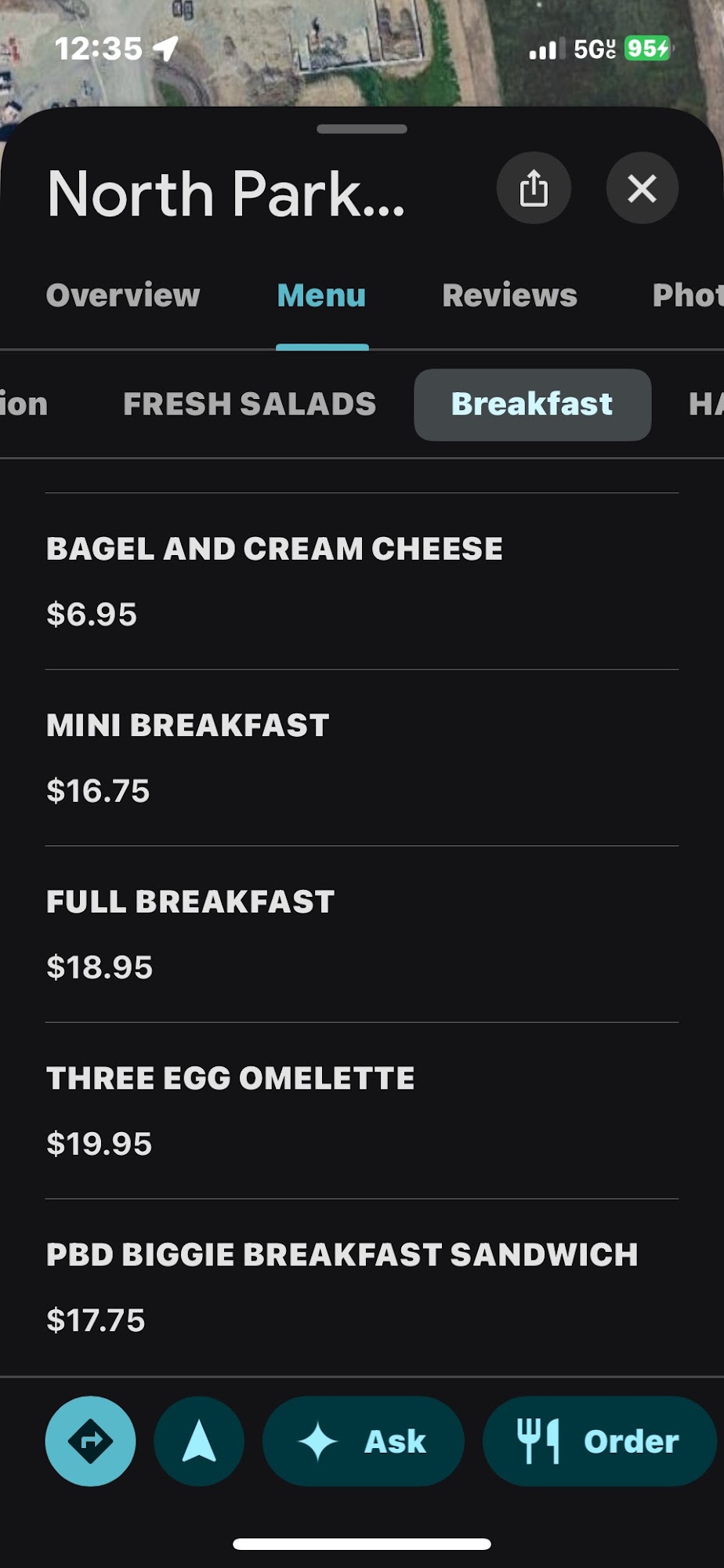Get directions with the turn arrow button

click(x=90, y=1441)
